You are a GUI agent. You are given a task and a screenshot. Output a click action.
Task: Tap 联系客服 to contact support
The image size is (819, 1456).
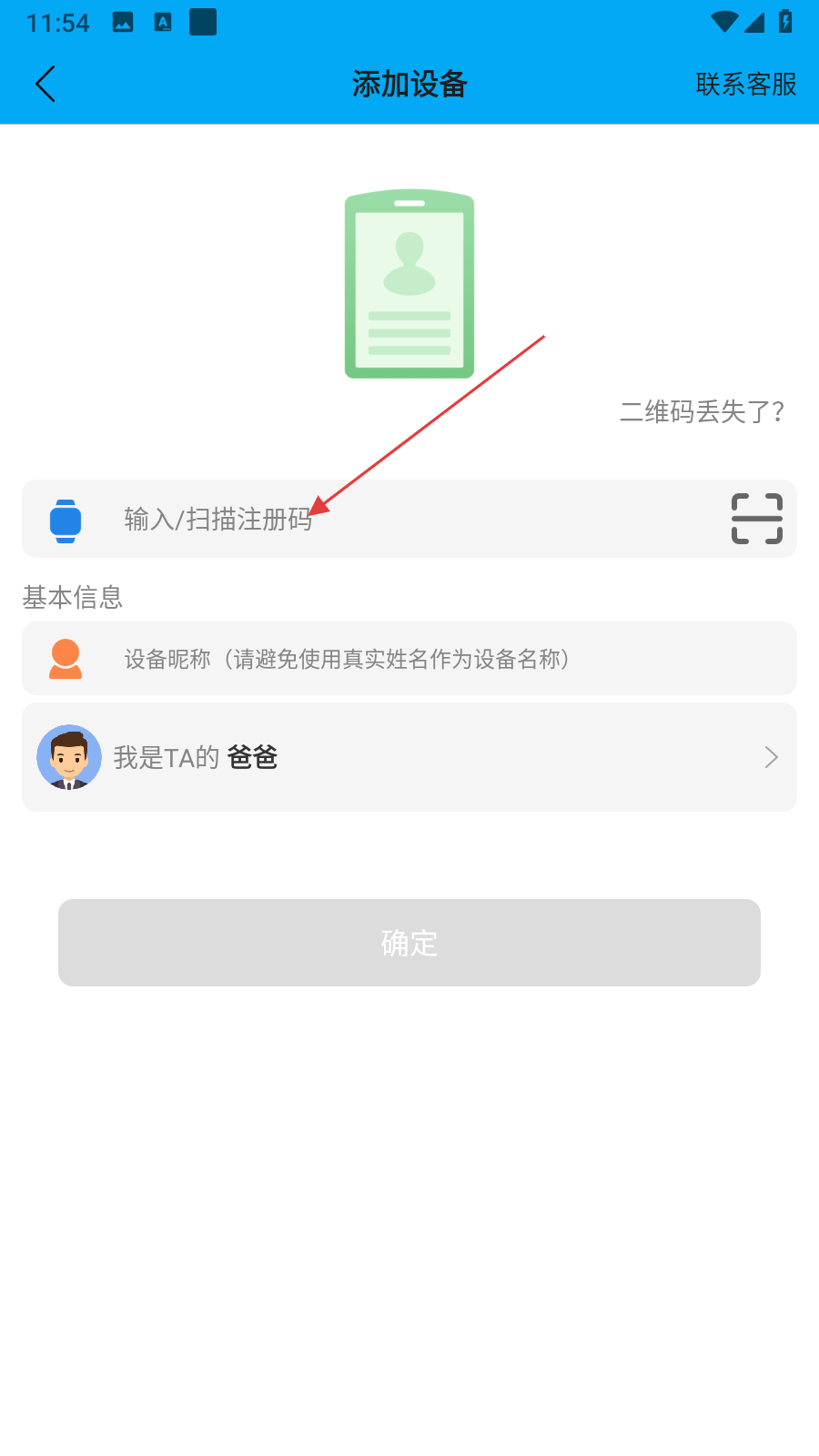click(x=745, y=85)
